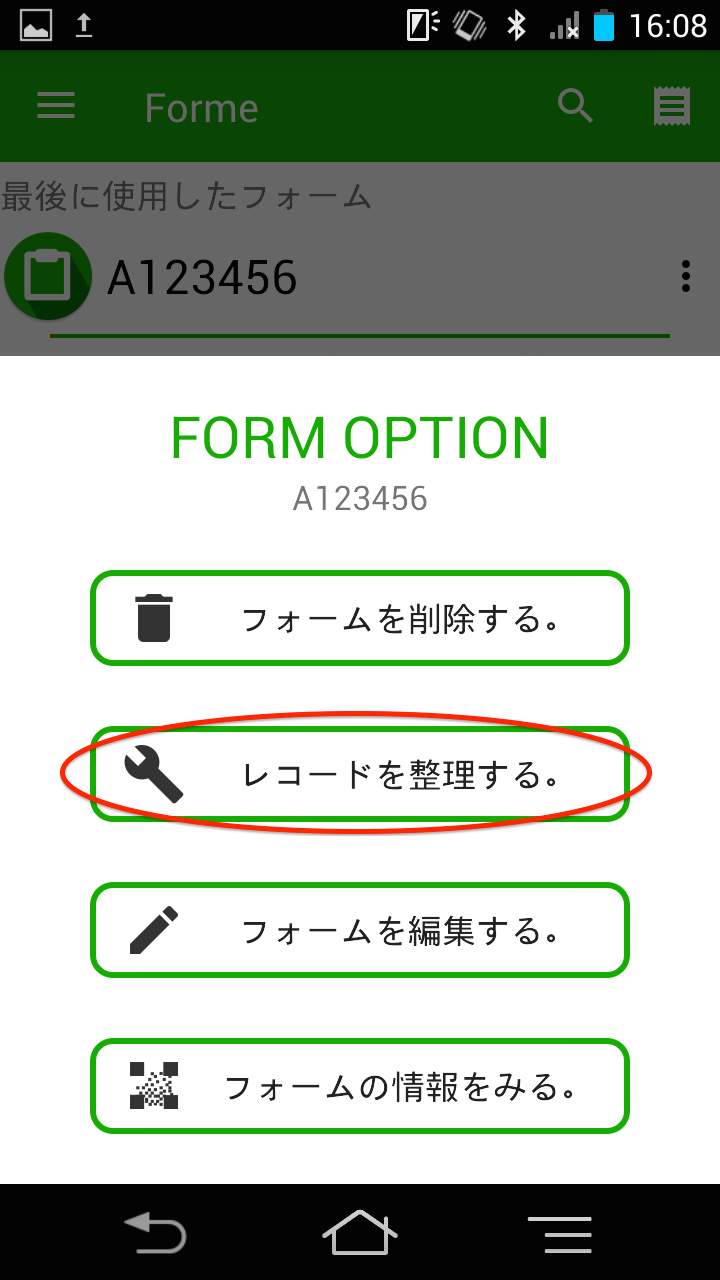Screen dimensions: 720x1280
Task: Select レコードを整理する option
Action: tap(360, 774)
